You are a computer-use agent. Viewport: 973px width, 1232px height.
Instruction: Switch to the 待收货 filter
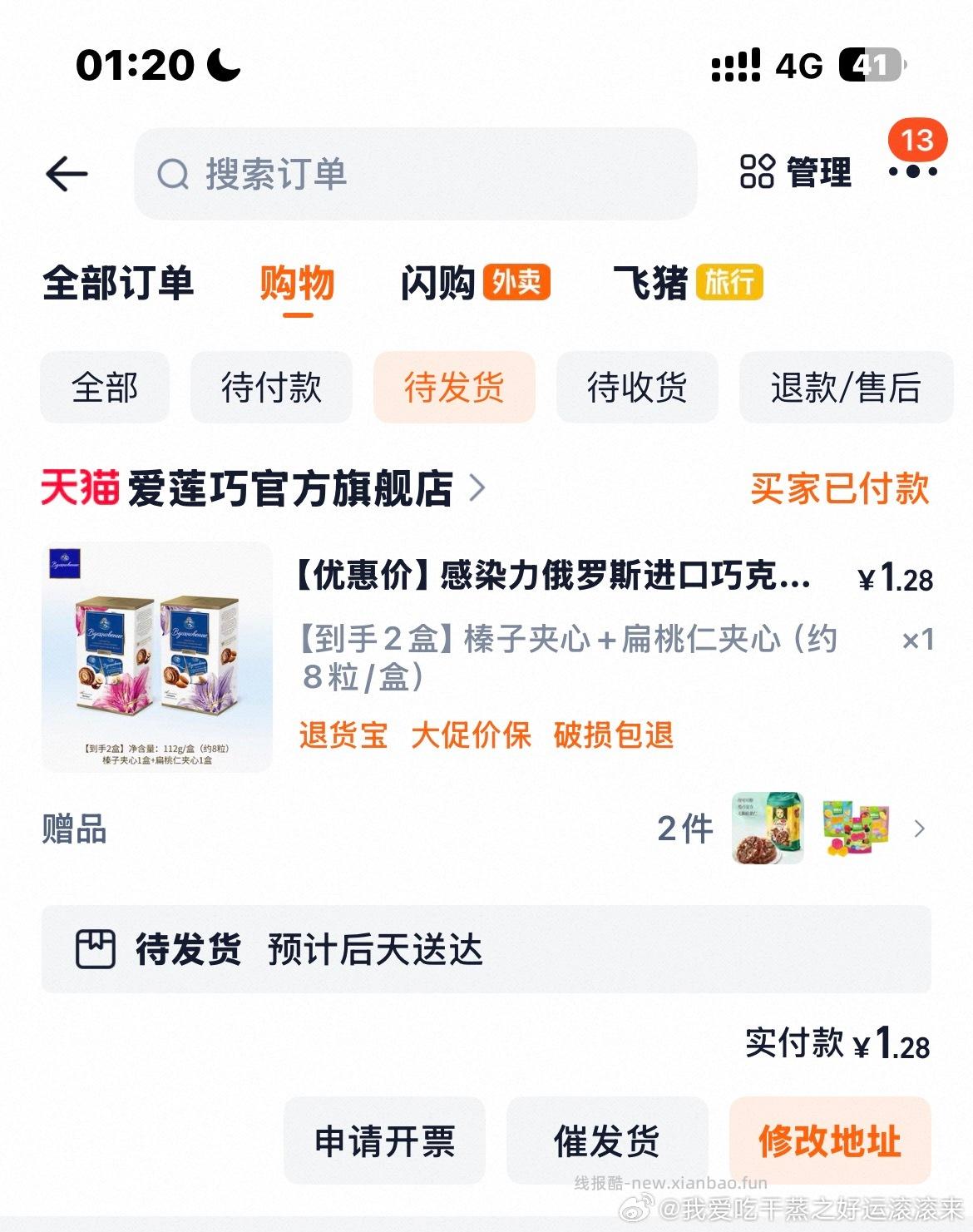[635, 388]
